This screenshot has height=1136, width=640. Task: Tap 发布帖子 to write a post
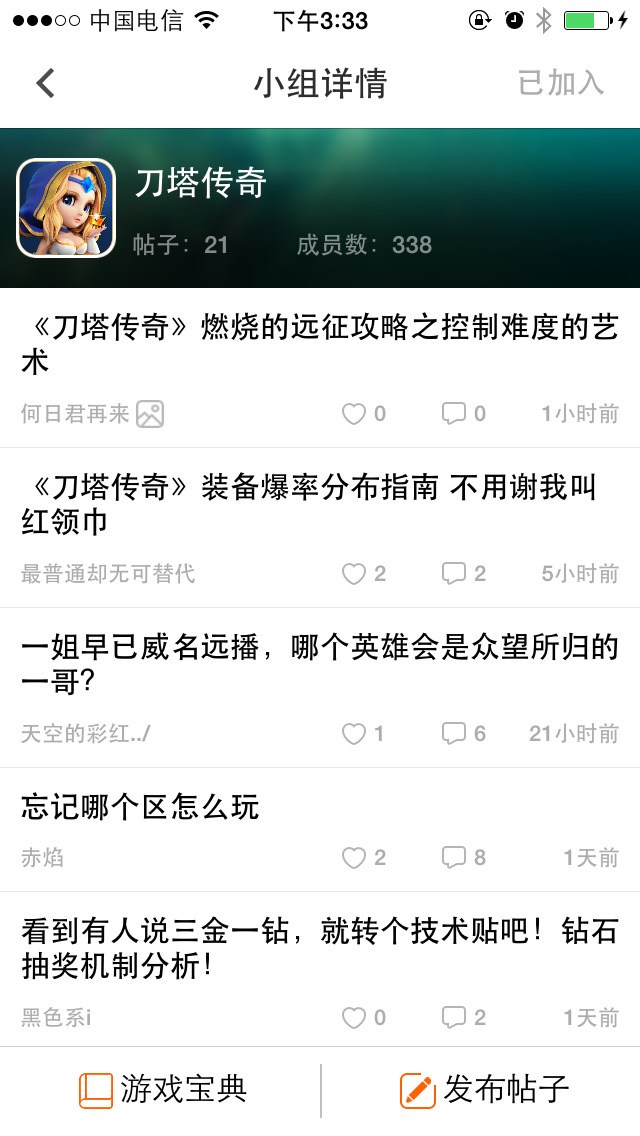tap(484, 1090)
